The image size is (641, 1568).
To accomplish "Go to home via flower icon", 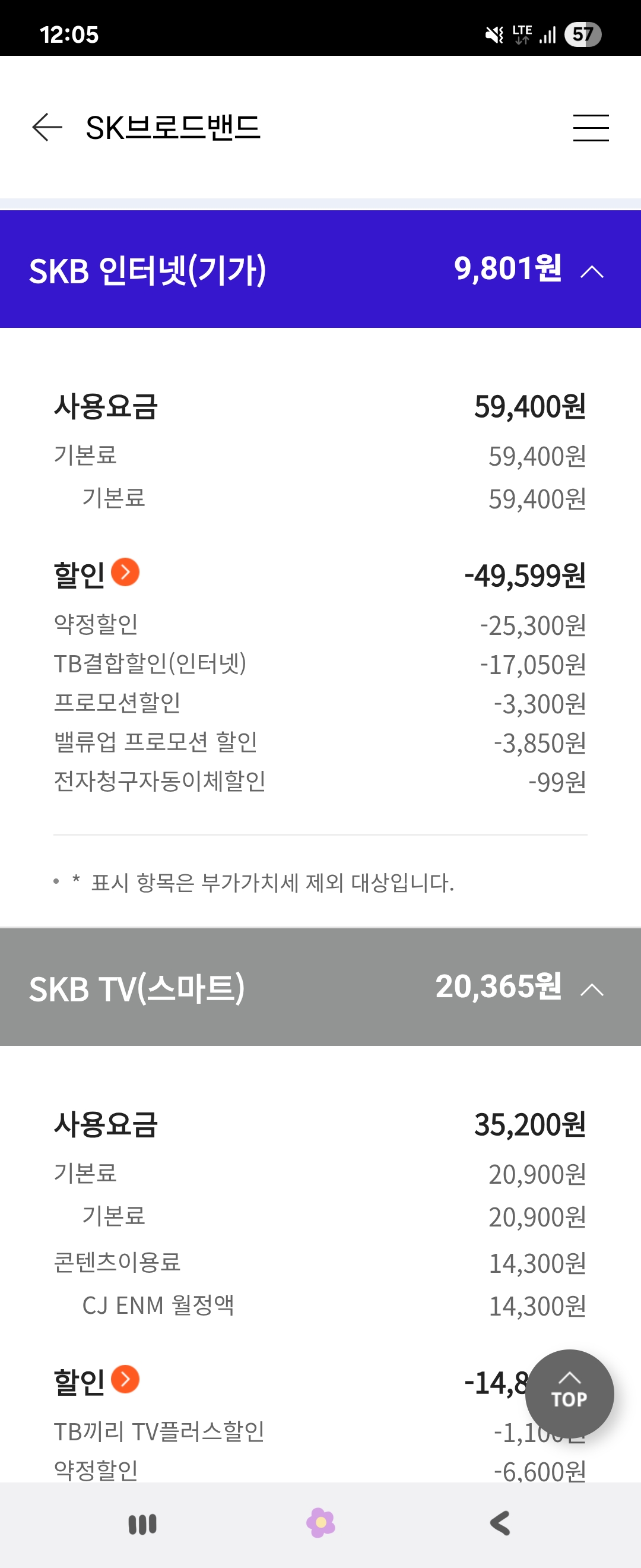I will 320,1523.
